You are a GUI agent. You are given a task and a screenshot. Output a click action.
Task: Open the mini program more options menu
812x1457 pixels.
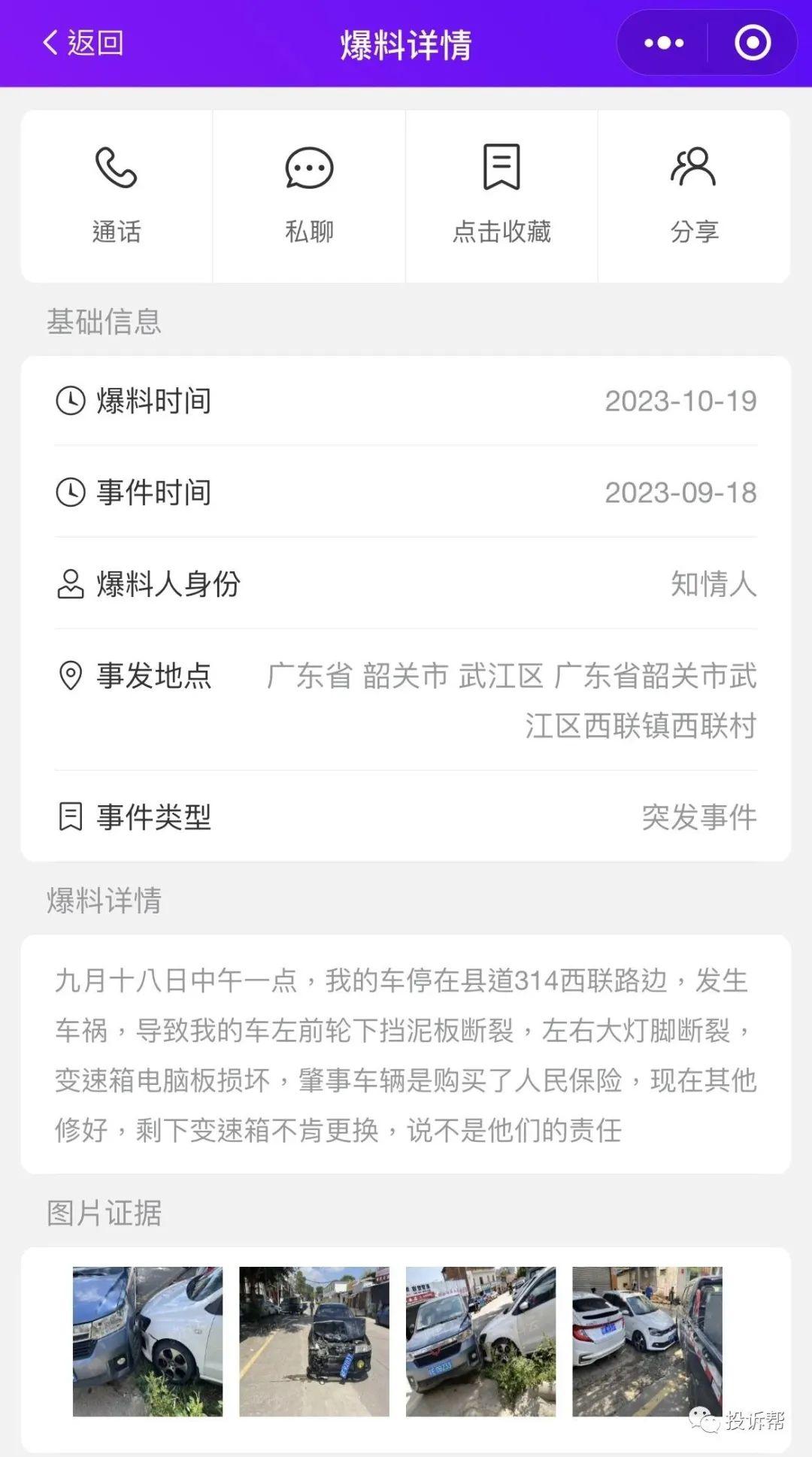pos(663,43)
